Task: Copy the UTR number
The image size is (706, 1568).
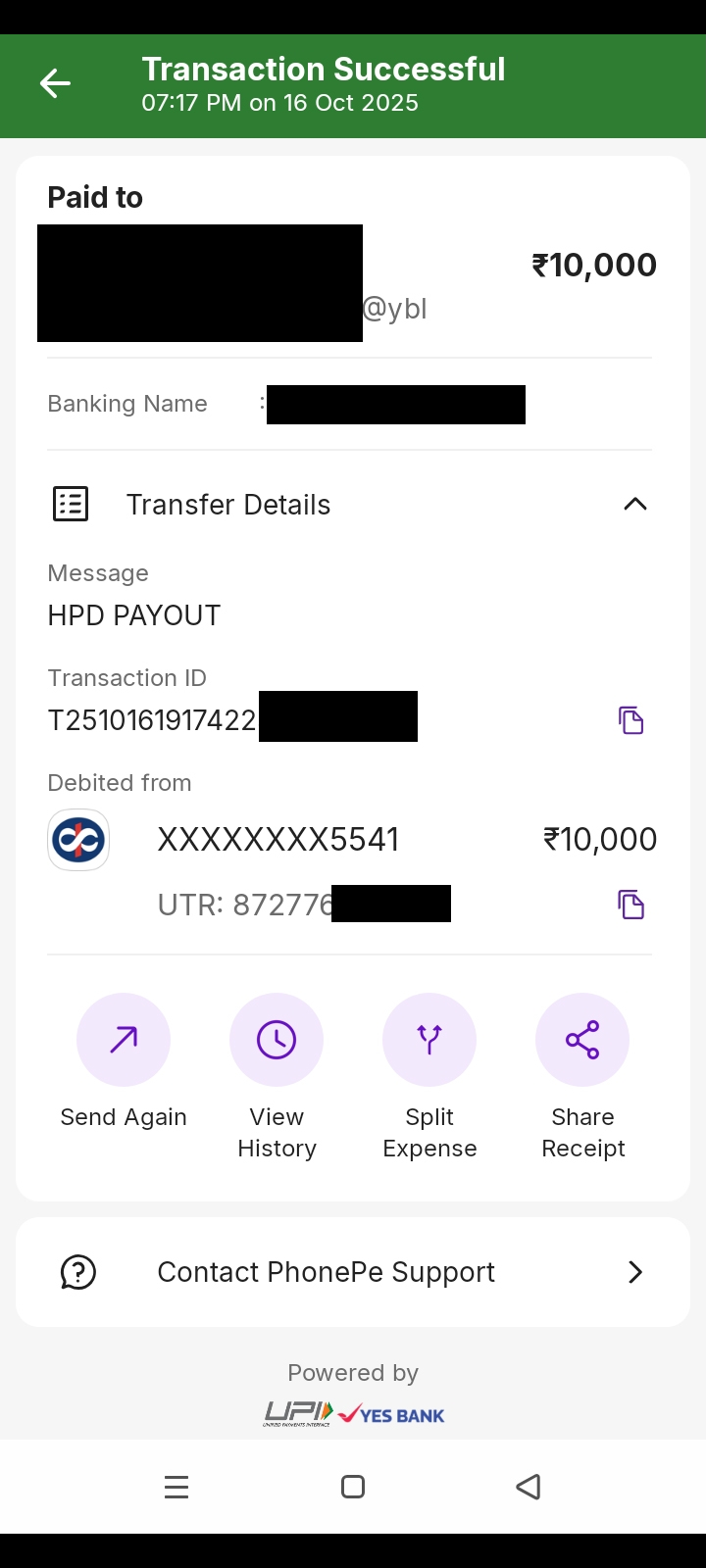Action: pos(630,904)
